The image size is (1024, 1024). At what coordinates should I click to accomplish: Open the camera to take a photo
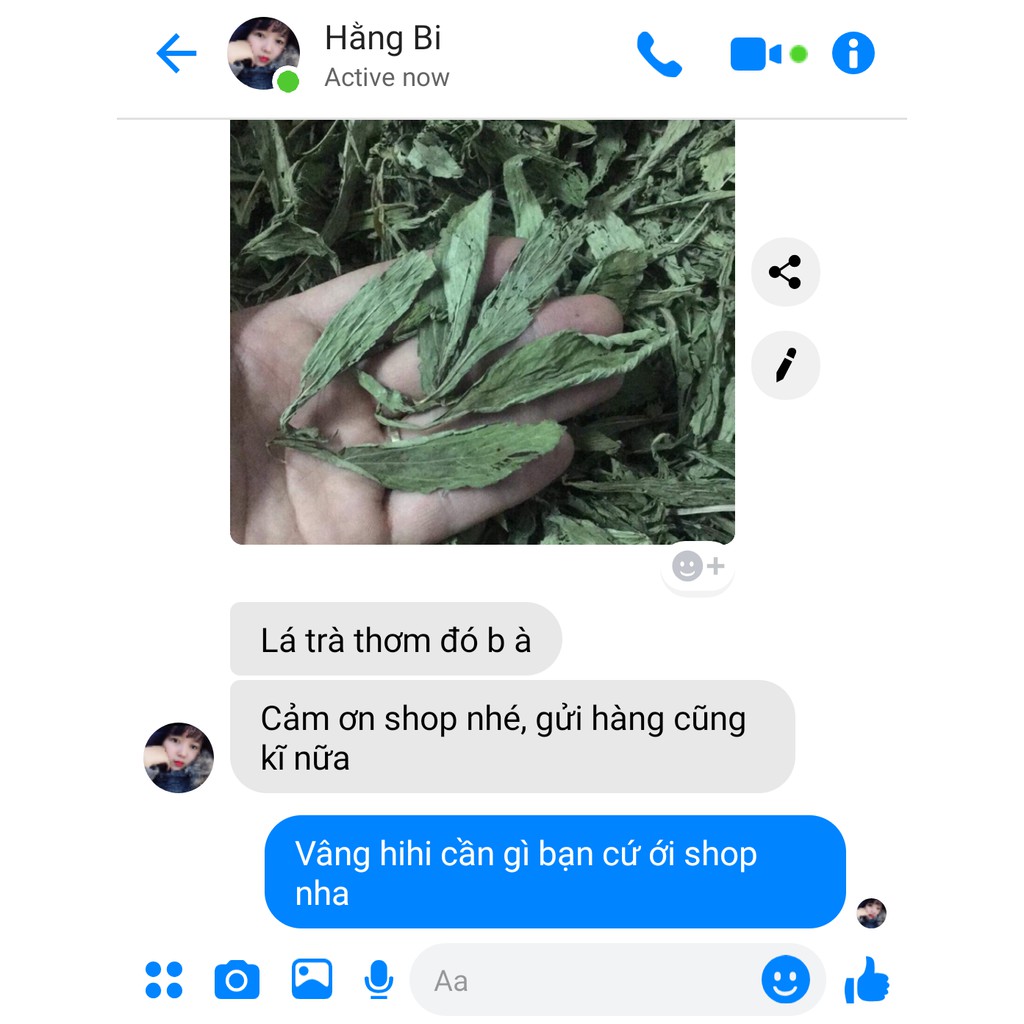[x=237, y=980]
